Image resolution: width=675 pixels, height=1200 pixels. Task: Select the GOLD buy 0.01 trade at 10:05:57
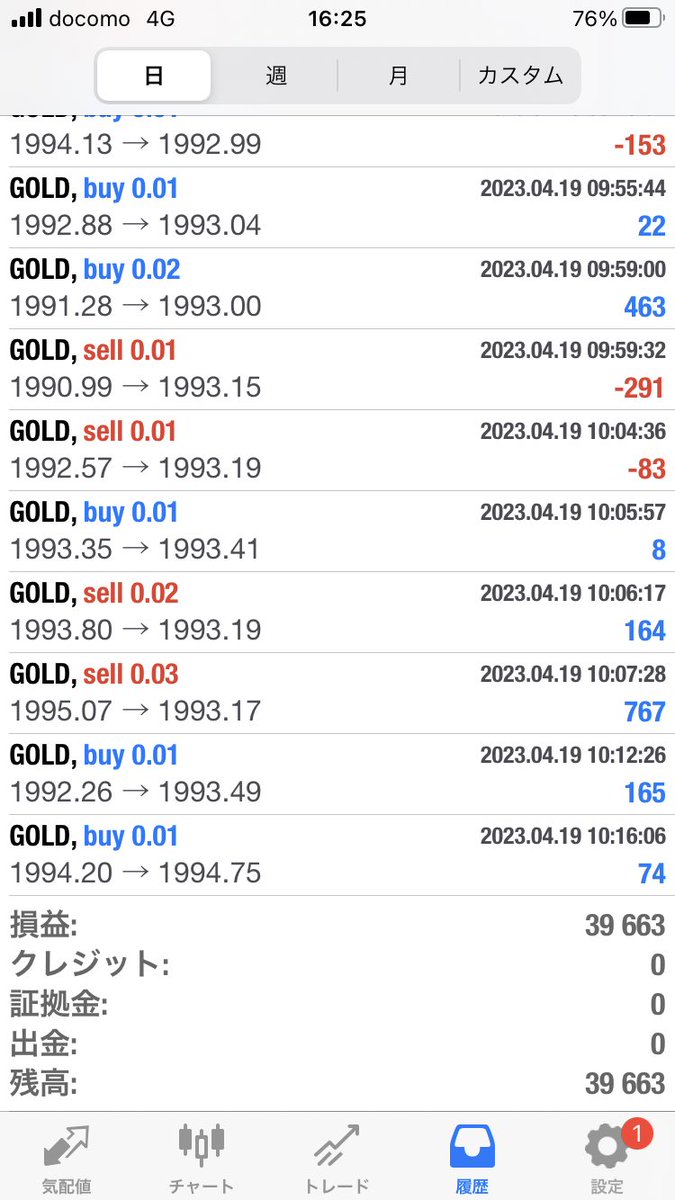(x=337, y=531)
